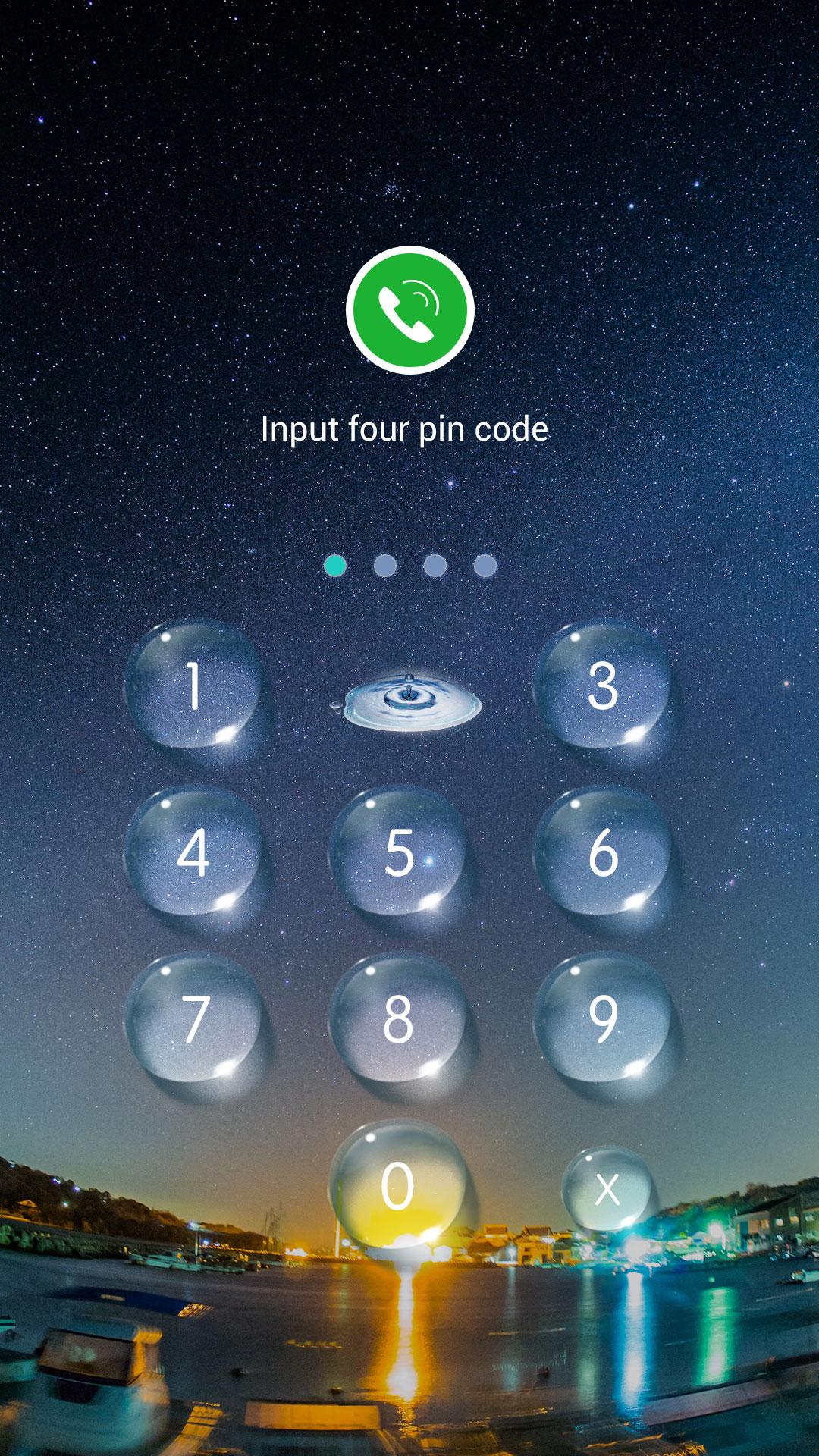Tap the number 3 bubble

[x=603, y=686]
